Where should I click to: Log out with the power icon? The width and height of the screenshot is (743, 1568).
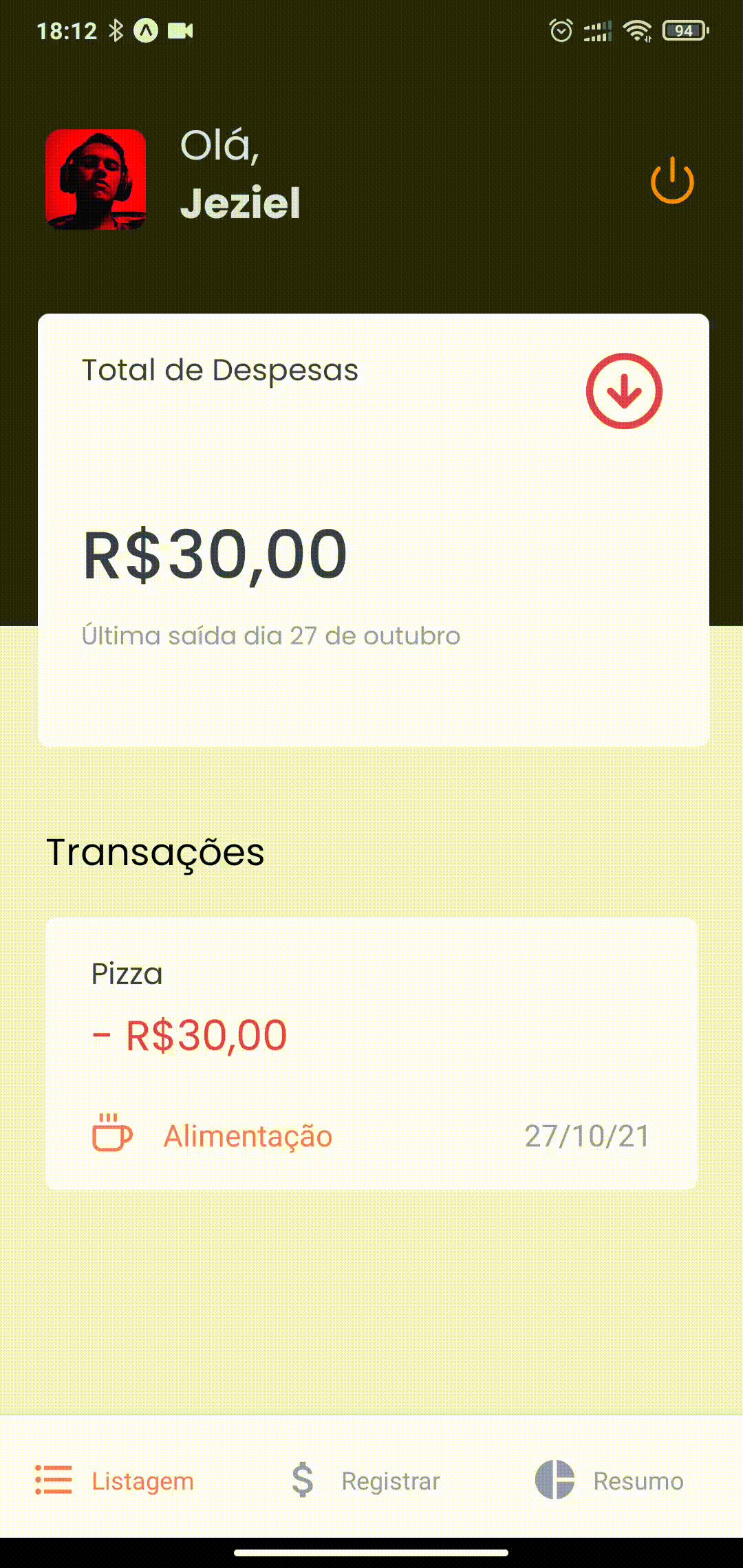point(672,181)
